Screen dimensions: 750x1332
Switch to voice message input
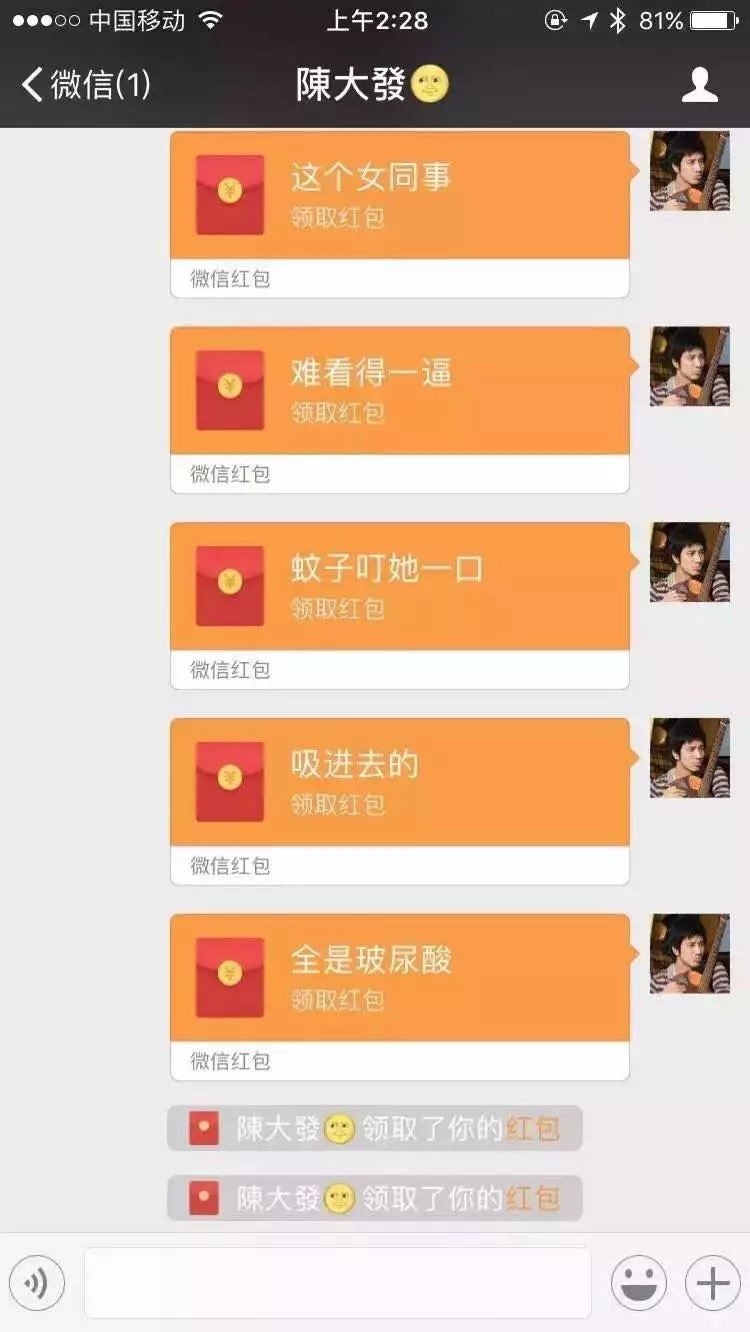(x=37, y=1284)
